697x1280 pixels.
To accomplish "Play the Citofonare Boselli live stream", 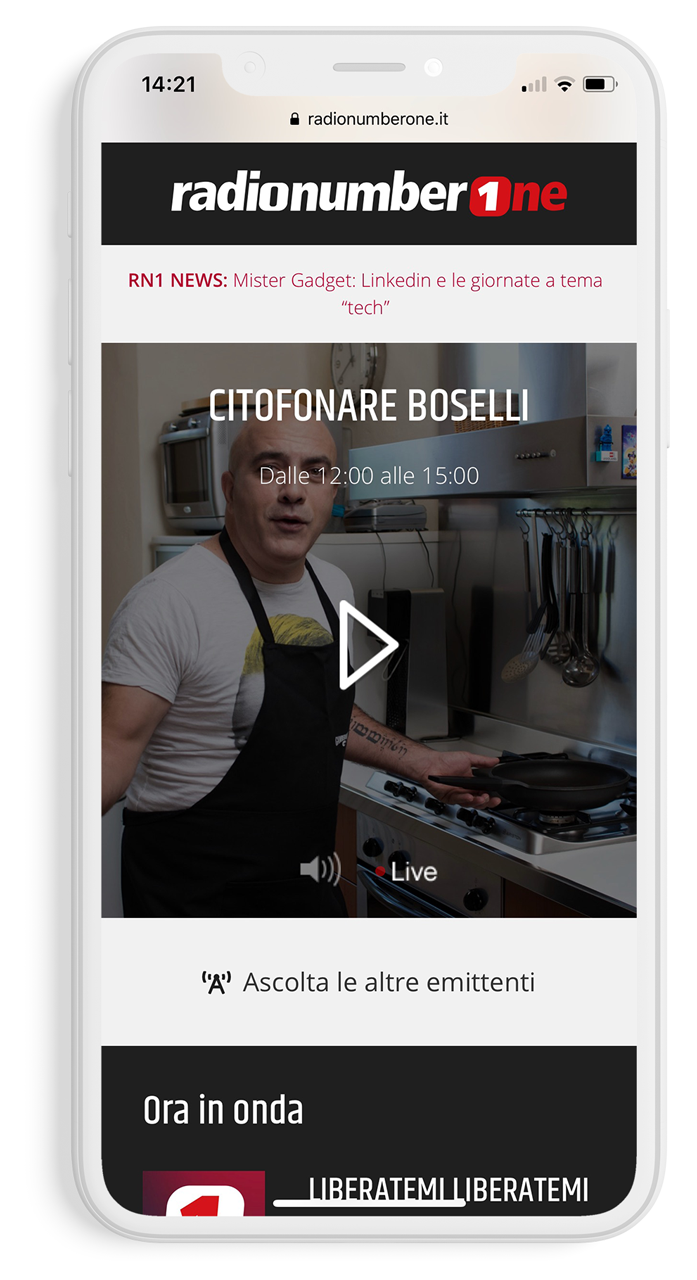I will [x=368, y=645].
